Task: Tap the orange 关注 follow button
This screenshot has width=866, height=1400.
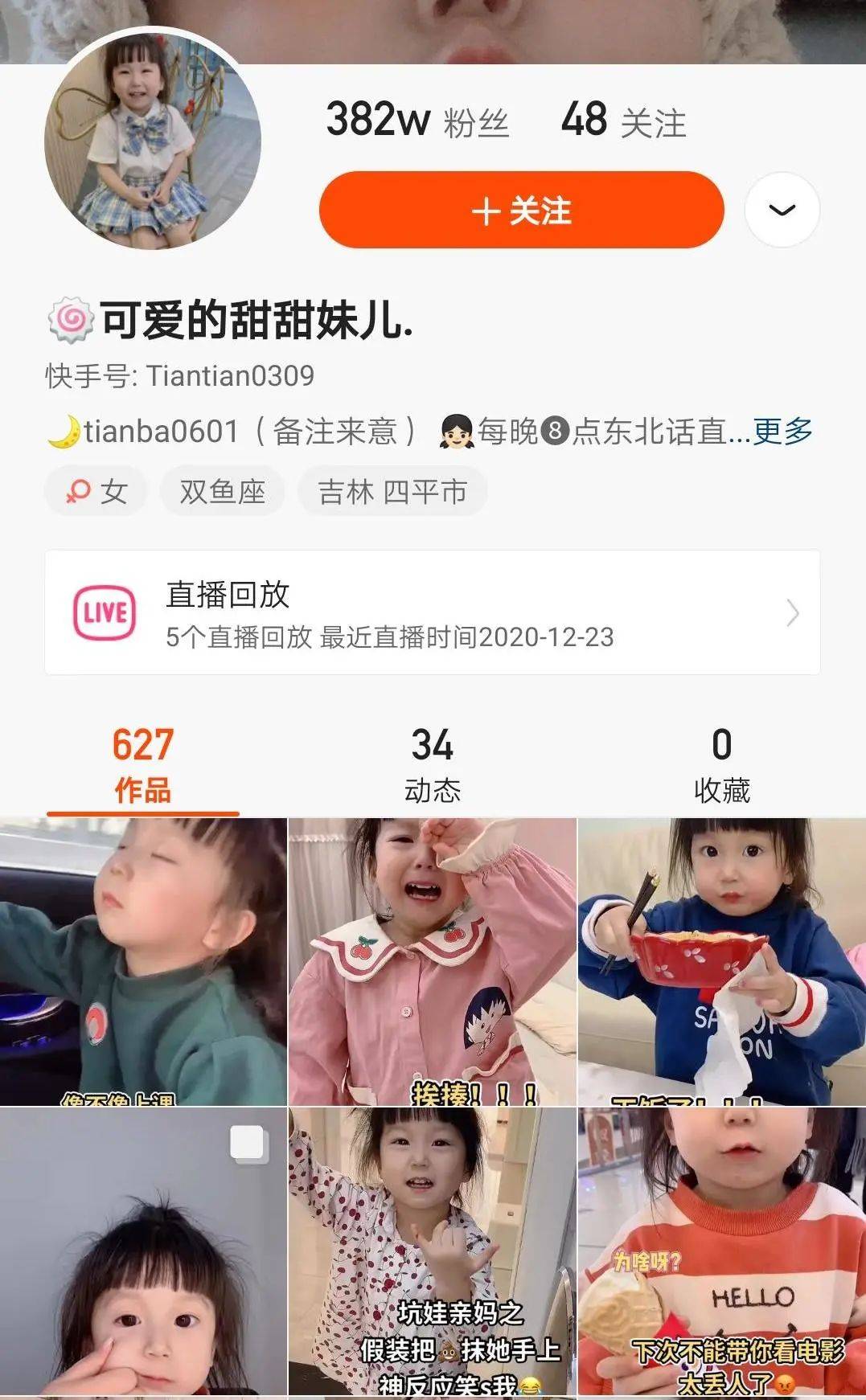Action: 521,210
